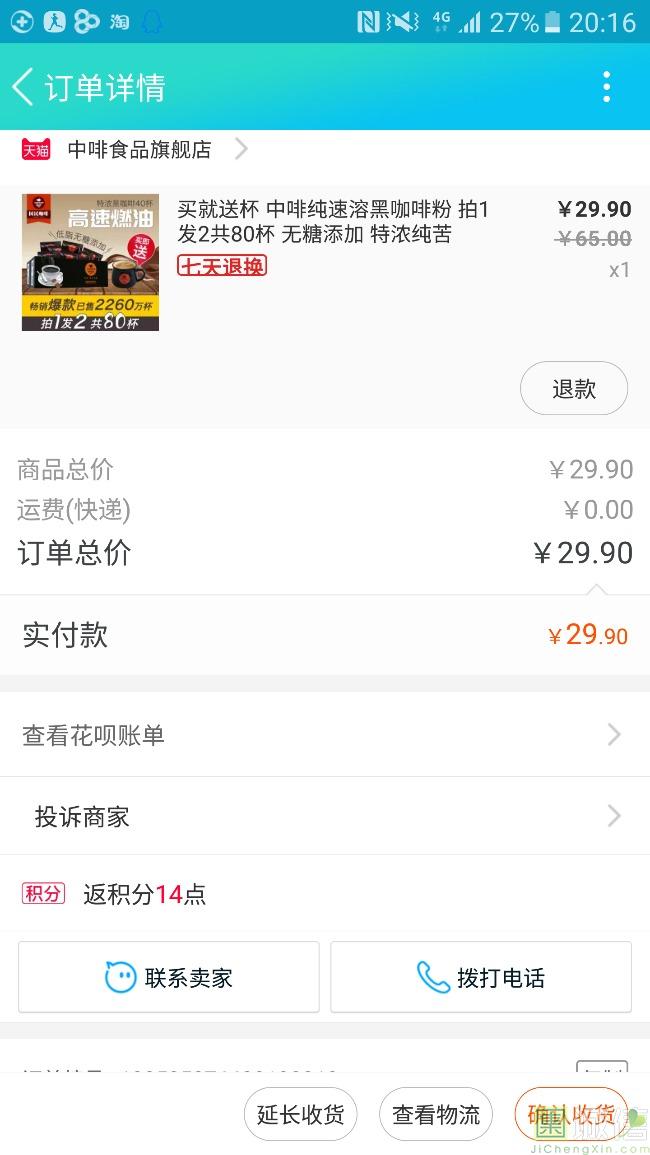
Task: Tap 延长收货 to extend receipt
Action: (x=300, y=1114)
